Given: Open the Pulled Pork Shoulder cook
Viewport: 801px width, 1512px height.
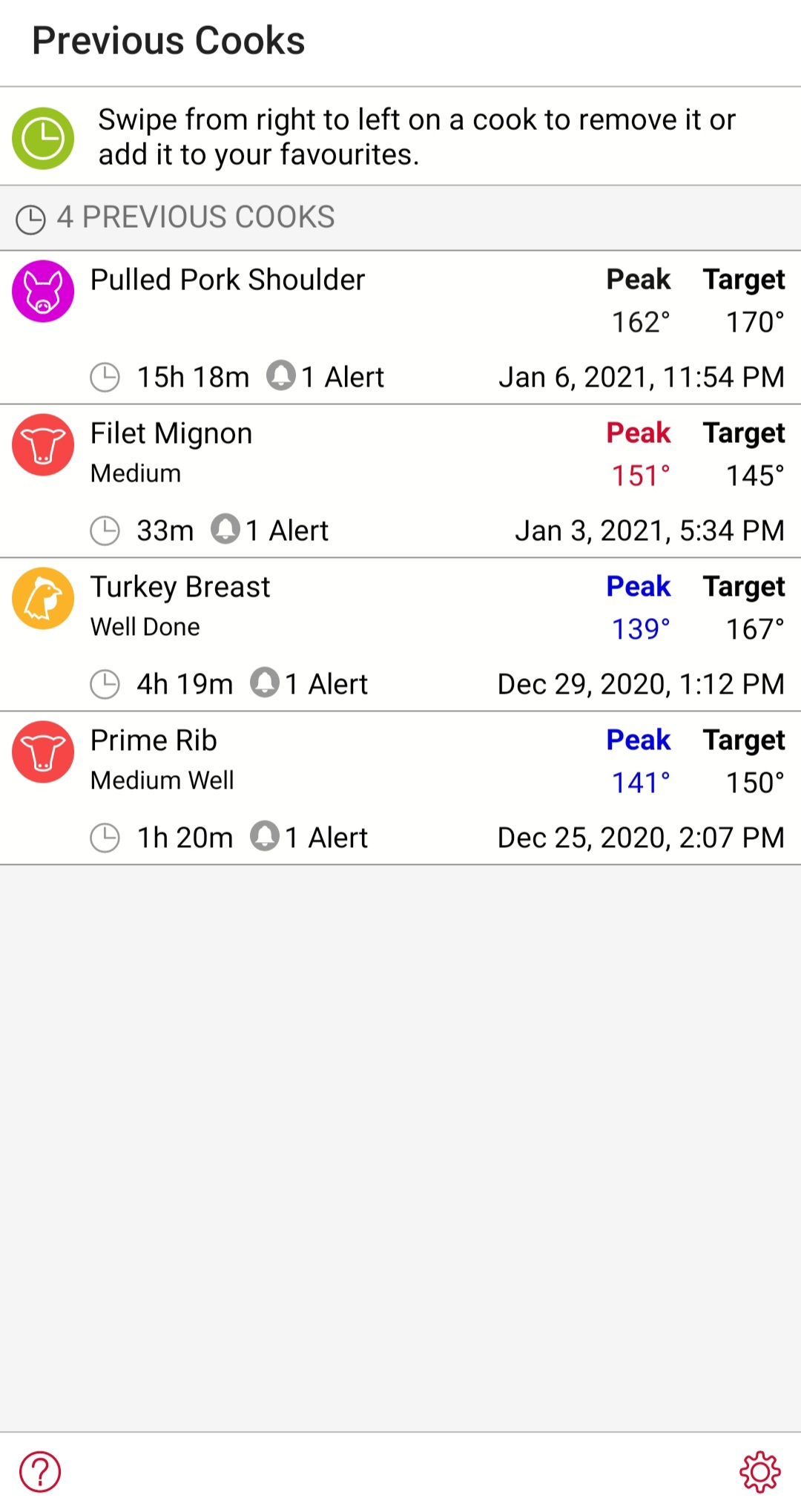Looking at the screenshot, I should (400, 328).
